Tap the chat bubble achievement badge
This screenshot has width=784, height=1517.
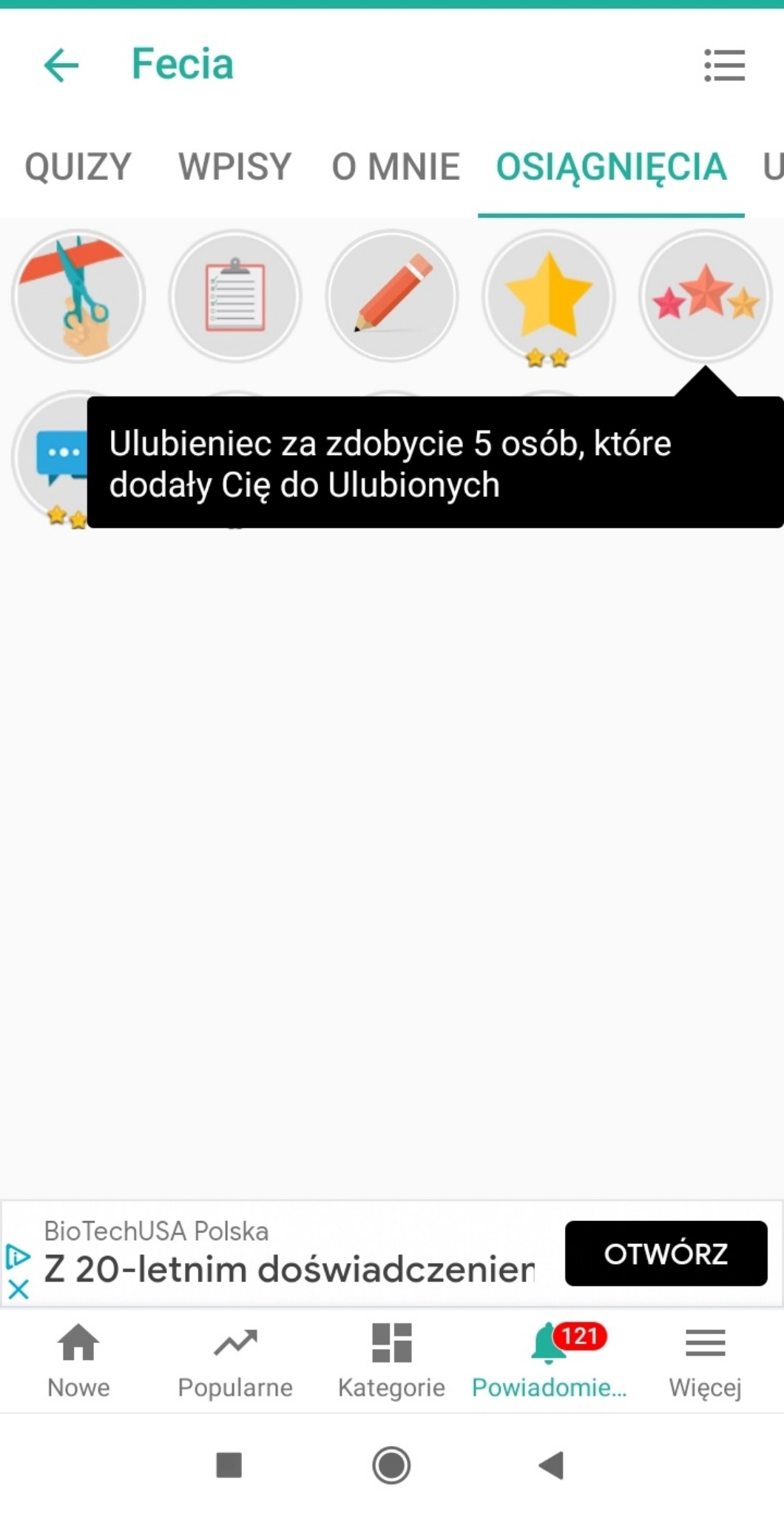click(x=52, y=455)
